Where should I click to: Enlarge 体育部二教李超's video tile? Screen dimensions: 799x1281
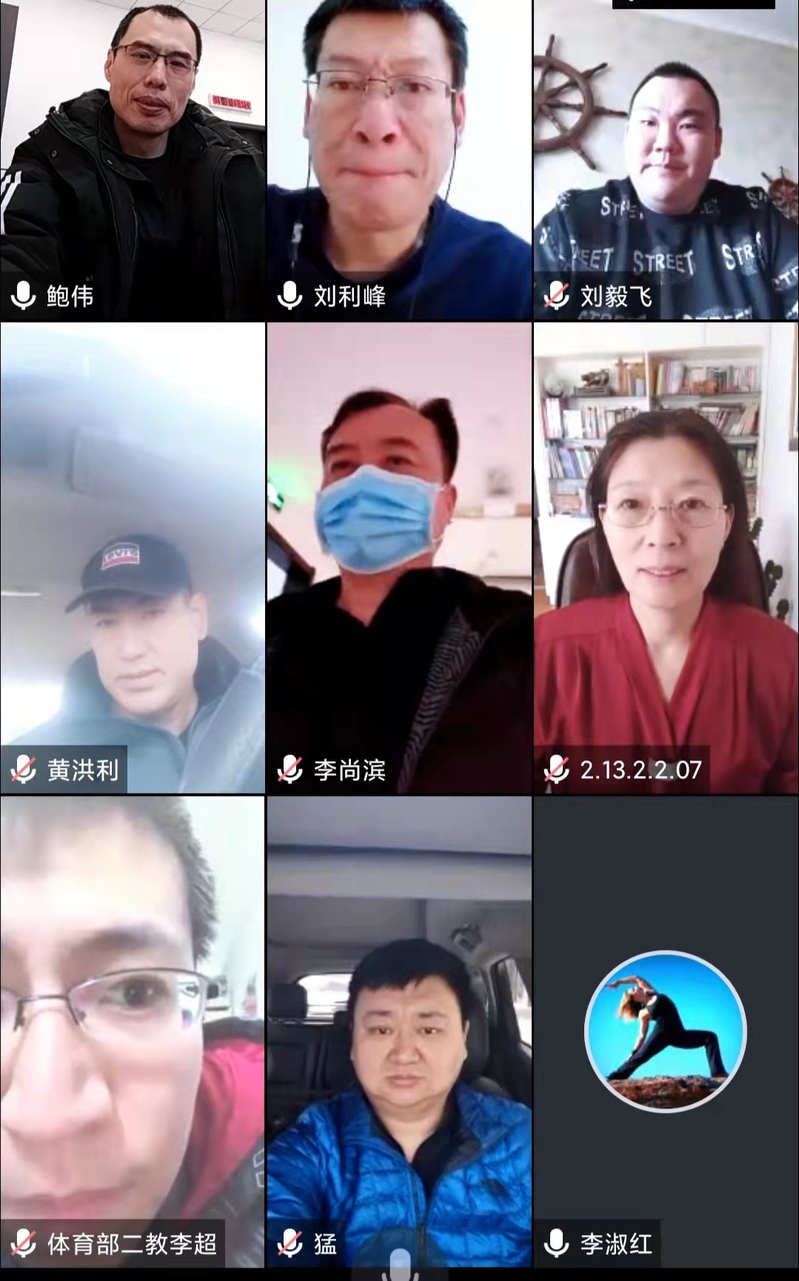coord(132,1032)
